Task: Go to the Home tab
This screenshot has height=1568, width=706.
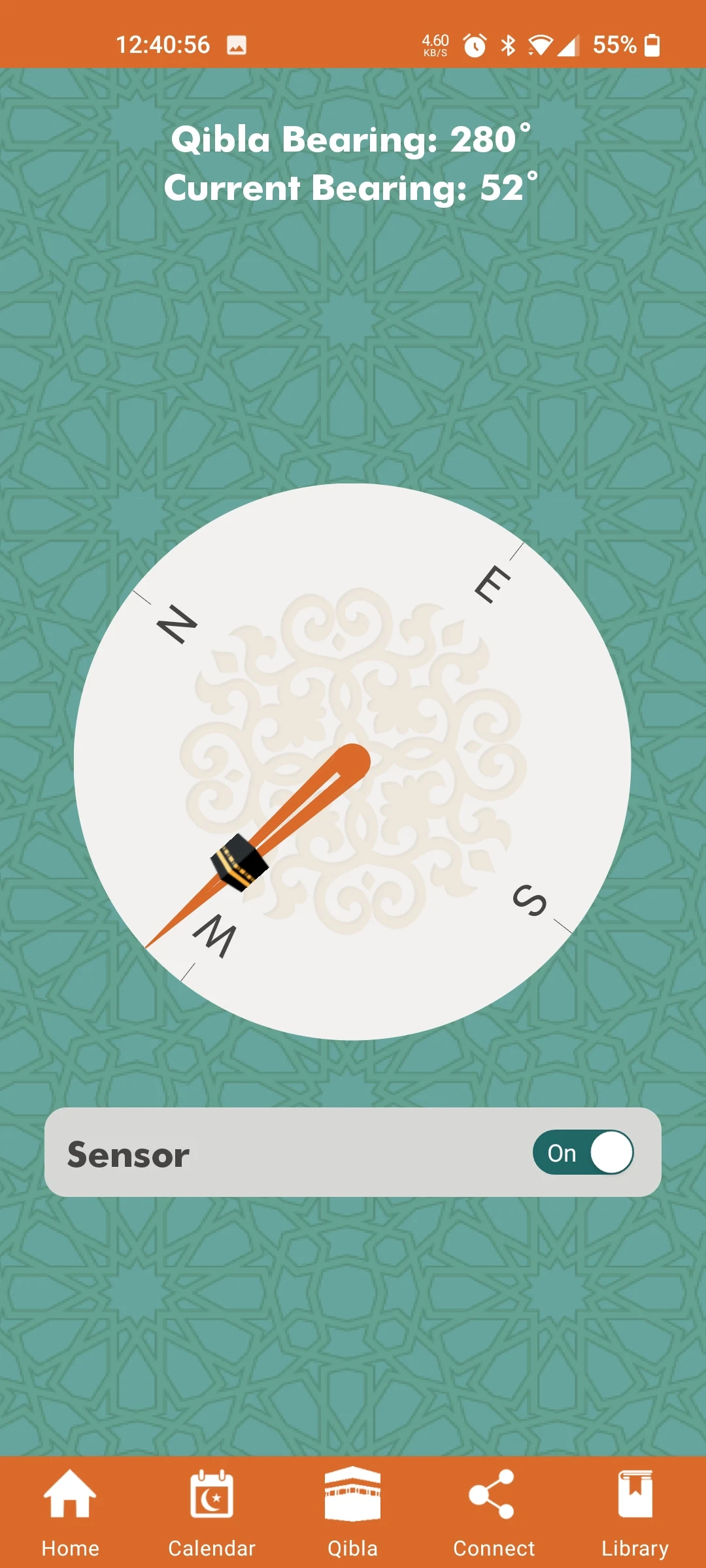Action: [70, 1512]
